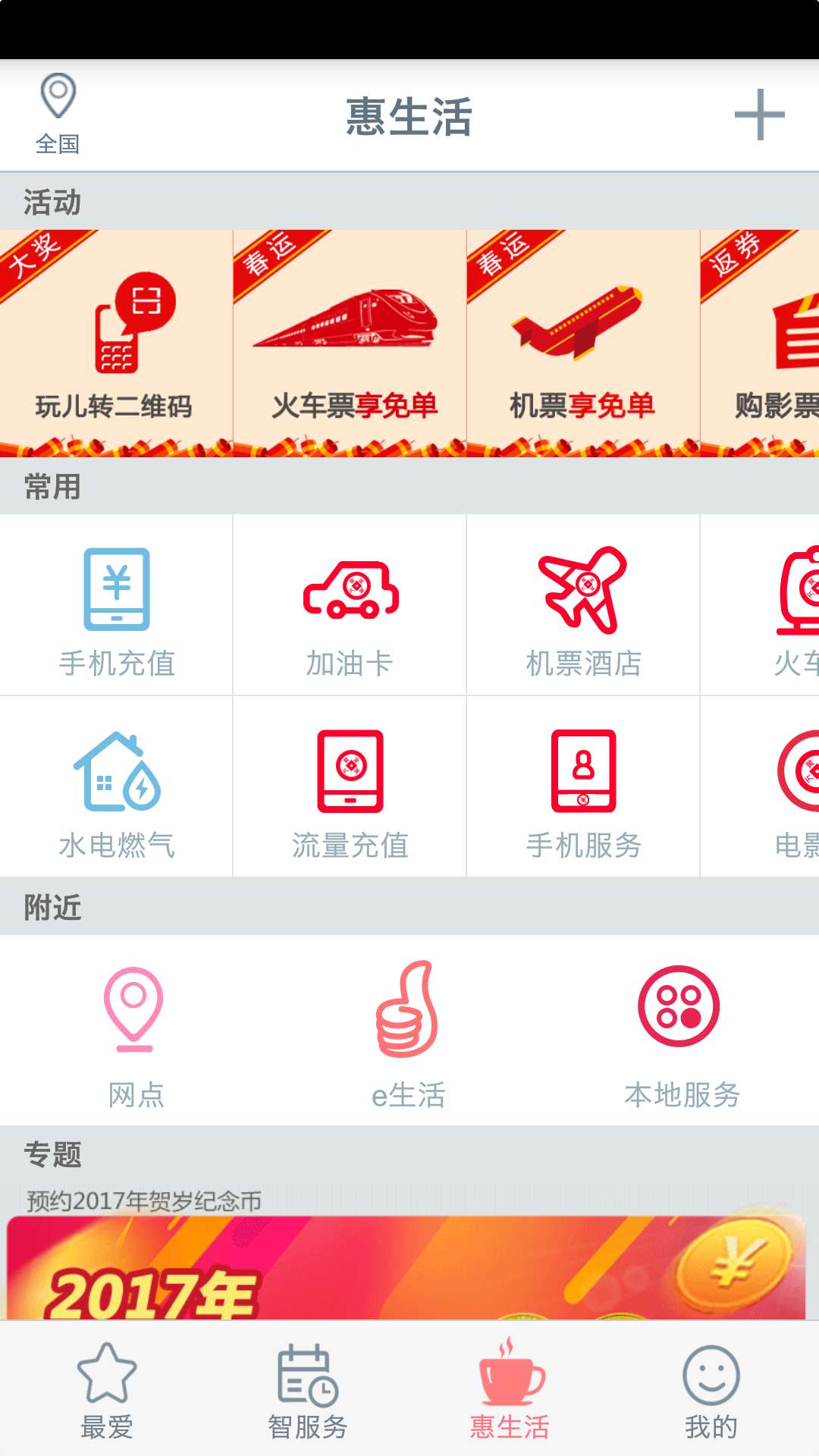Select 手机充值 service
The height and width of the screenshot is (1456, 819).
tap(117, 607)
